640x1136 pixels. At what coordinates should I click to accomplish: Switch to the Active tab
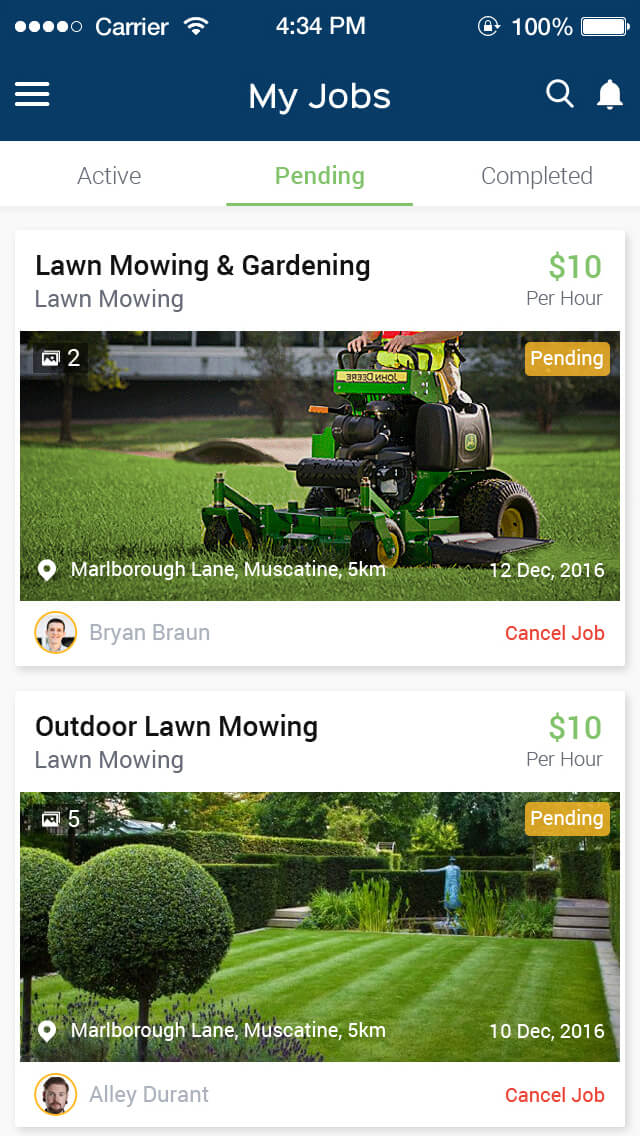(109, 176)
